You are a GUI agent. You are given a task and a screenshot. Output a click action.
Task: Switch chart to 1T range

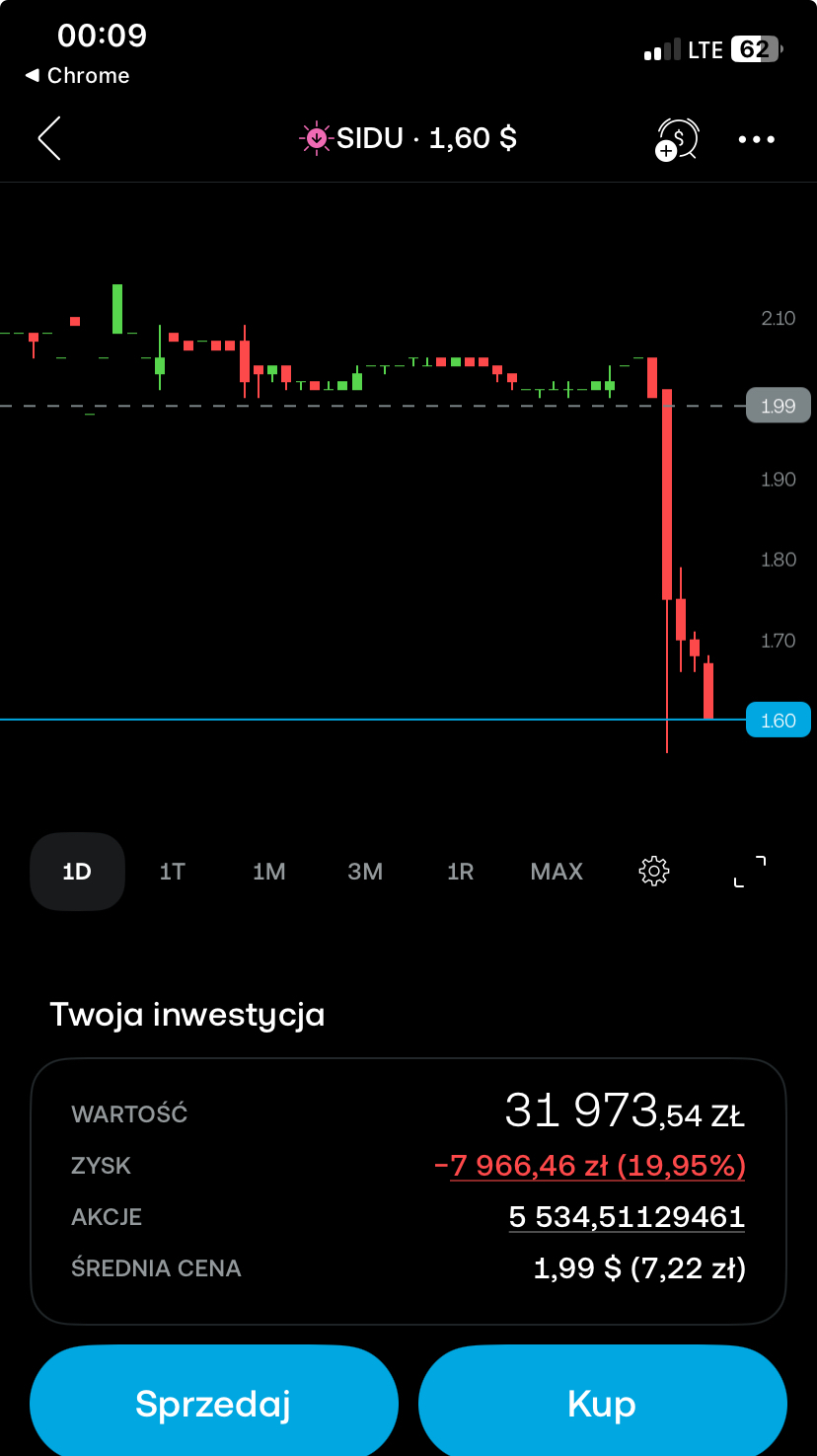173,872
